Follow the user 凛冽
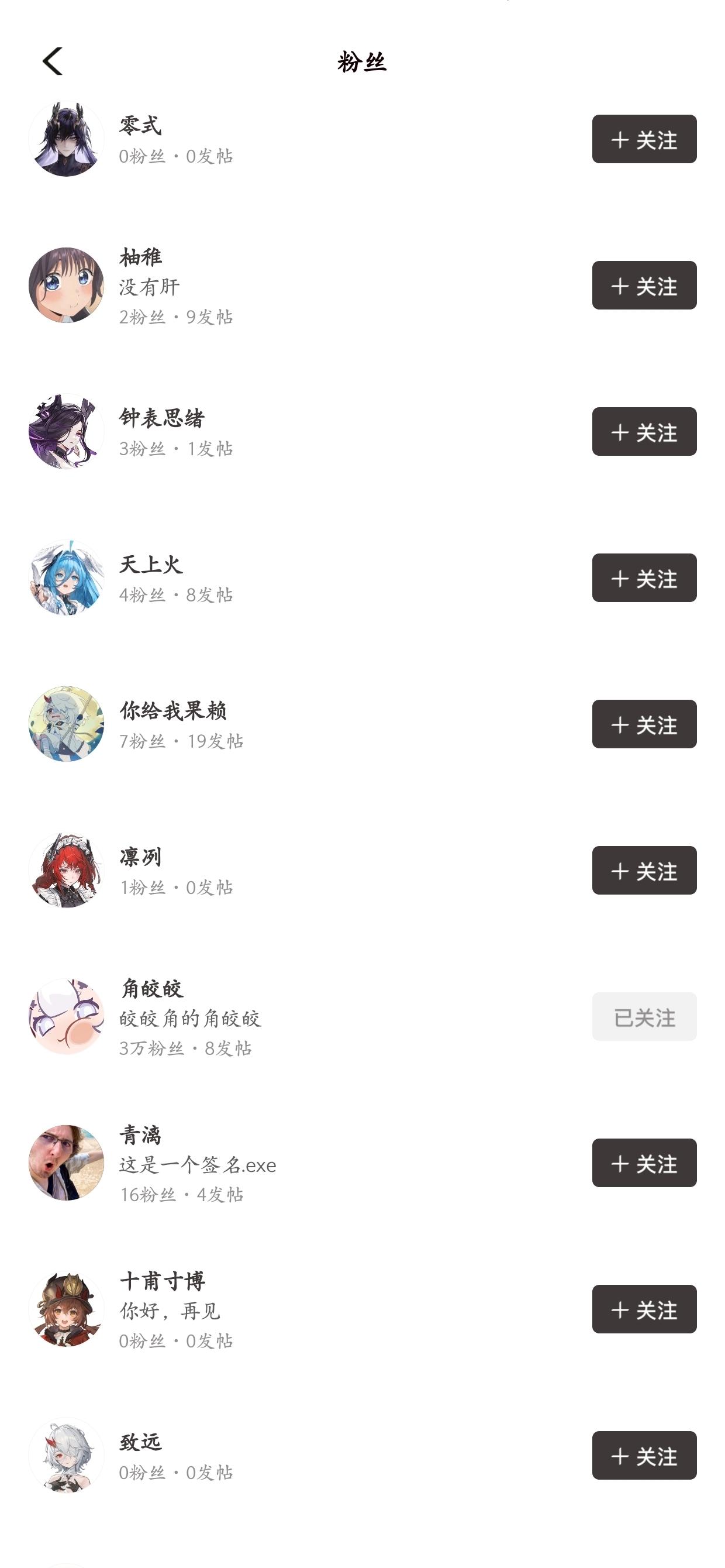The height and width of the screenshot is (1568, 725). [x=644, y=871]
